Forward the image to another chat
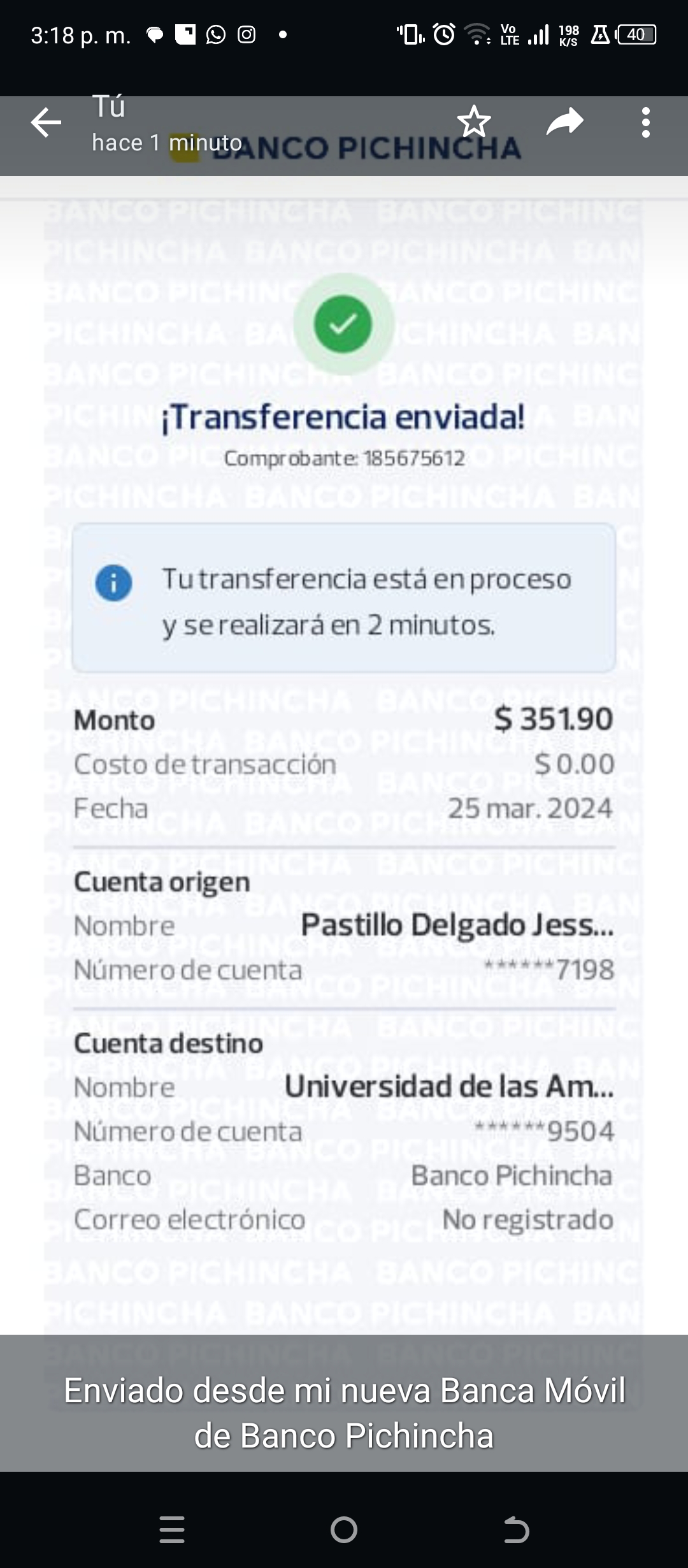The width and height of the screenshot is (688, 1568). 564,122
